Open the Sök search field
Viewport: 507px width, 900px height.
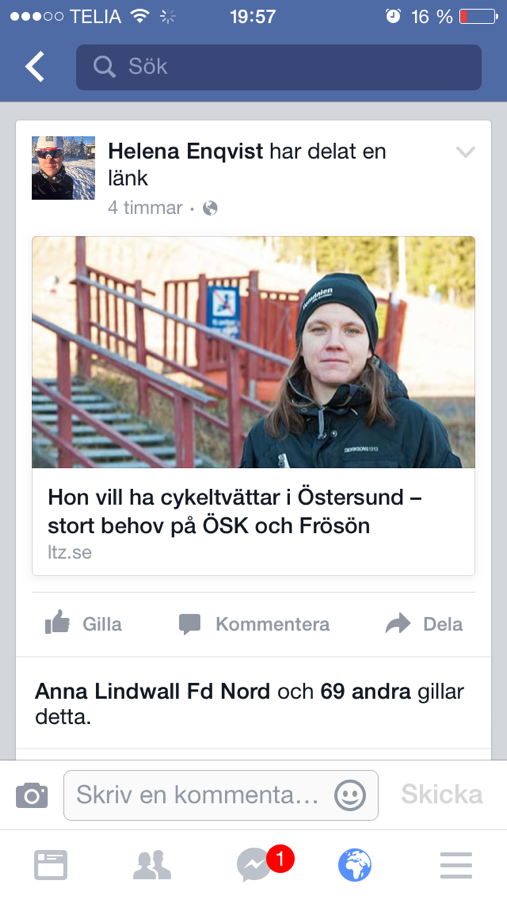[278, 67]
